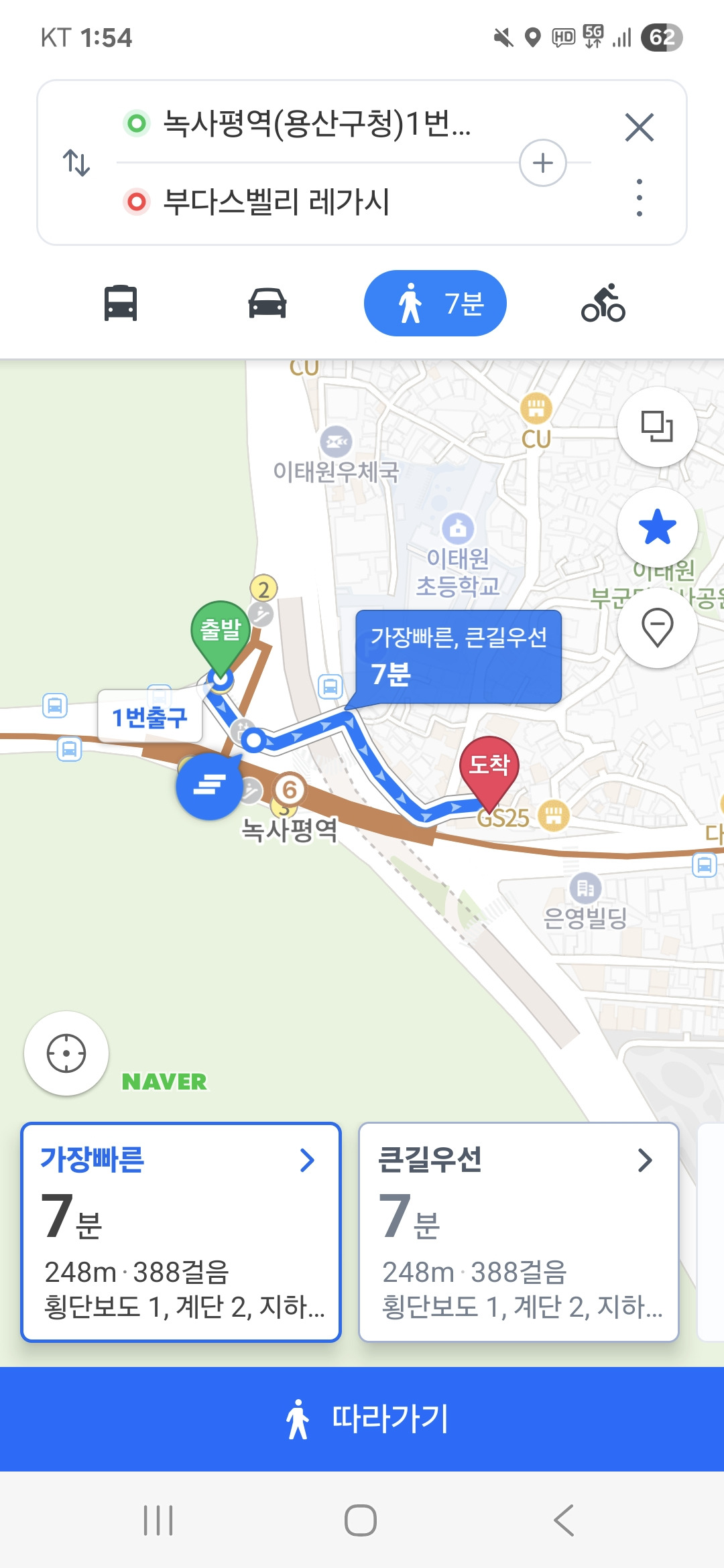Select the walking 7분 tab
The image size is (724, 1568).
click(435, 303)
